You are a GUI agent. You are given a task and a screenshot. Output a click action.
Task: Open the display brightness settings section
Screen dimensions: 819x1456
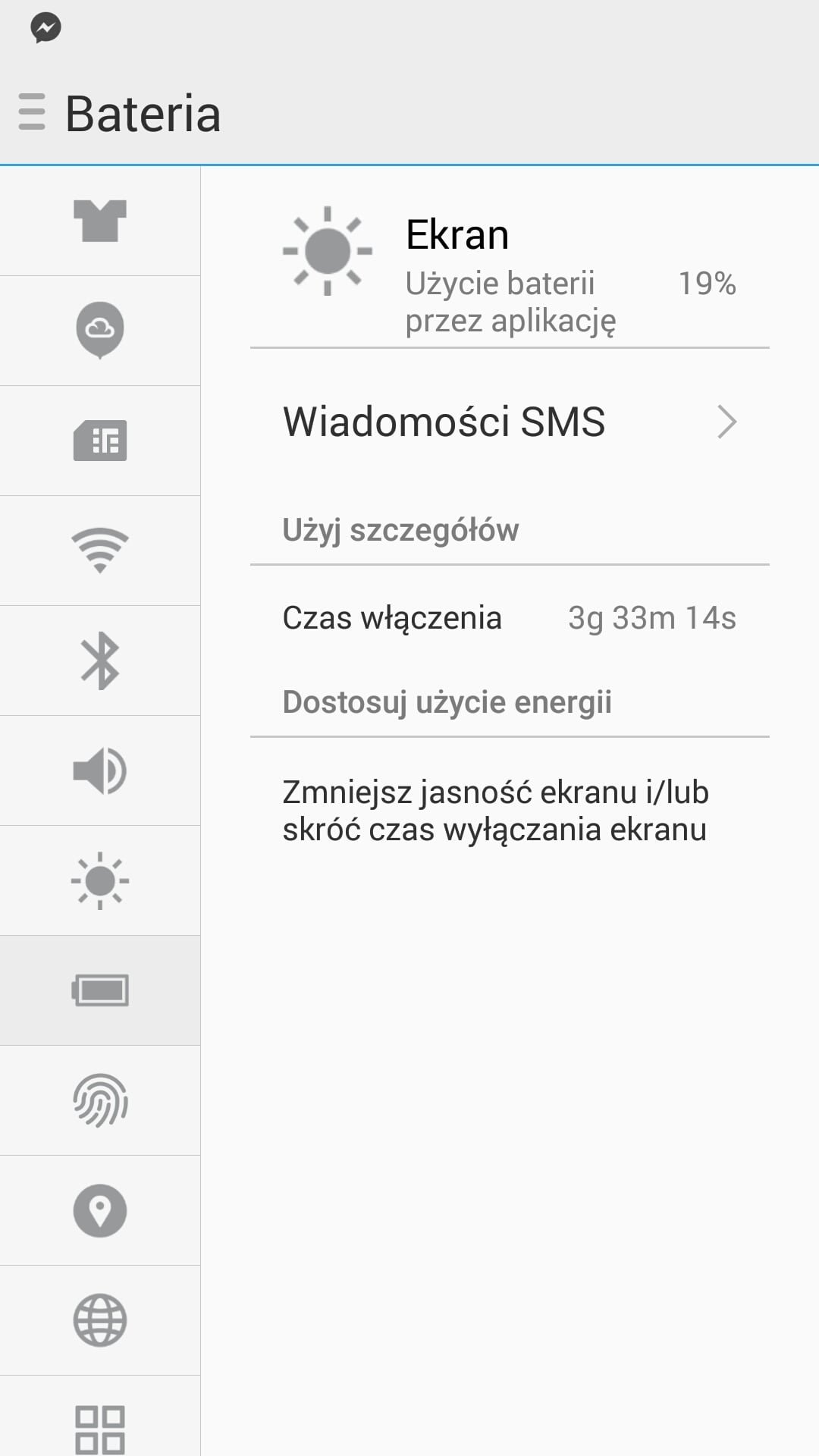coord(100,880)
